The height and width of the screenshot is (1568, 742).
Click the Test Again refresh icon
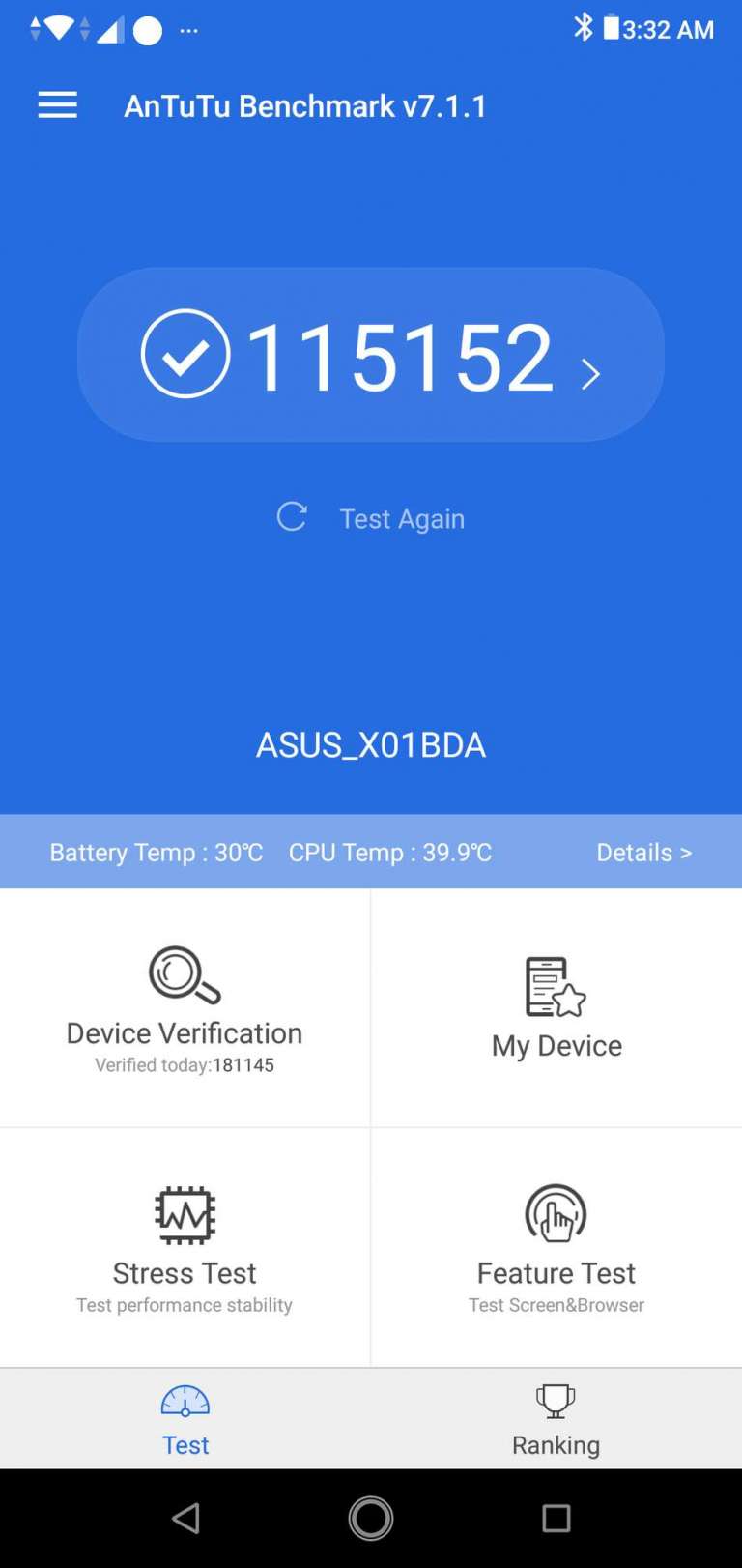[x=292, y=517]
